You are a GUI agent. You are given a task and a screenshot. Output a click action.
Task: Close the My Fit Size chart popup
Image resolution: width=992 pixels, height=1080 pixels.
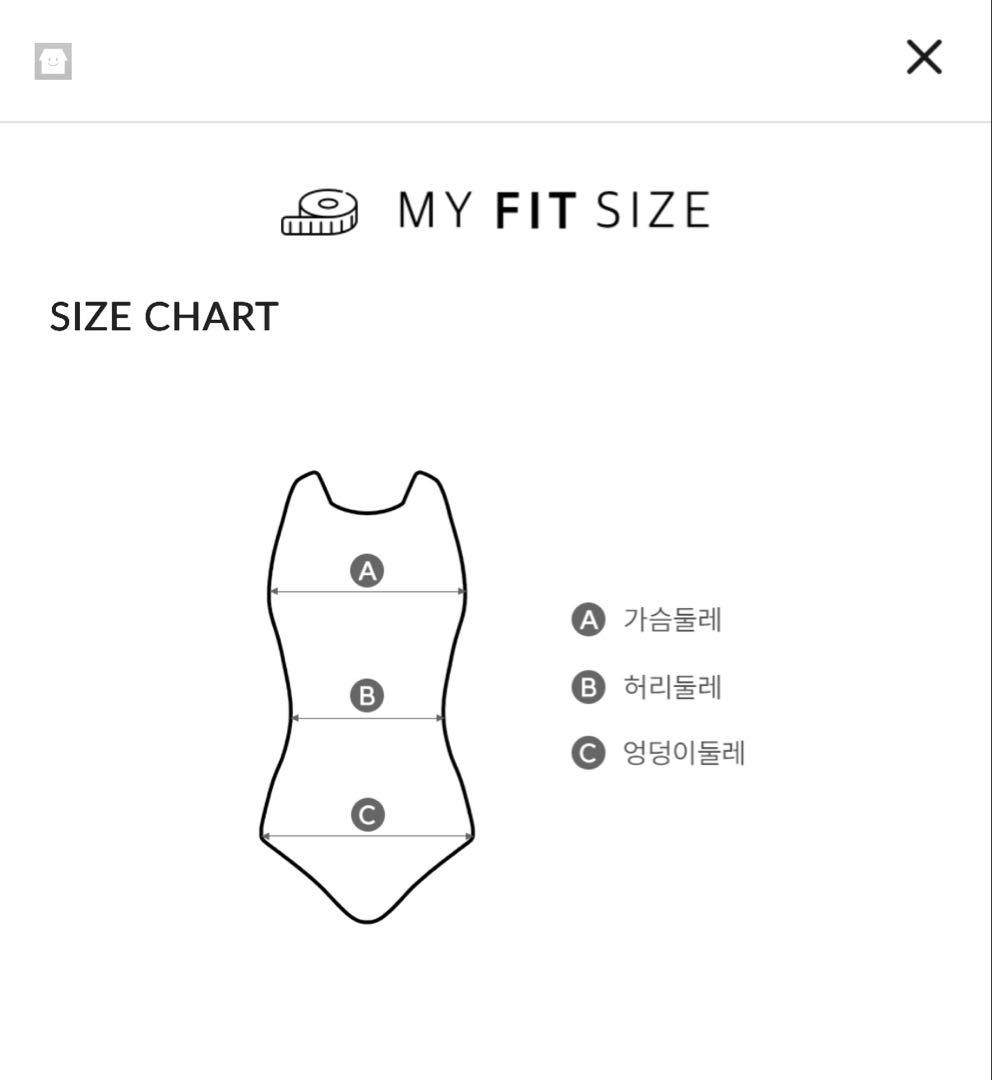point(924,58)
